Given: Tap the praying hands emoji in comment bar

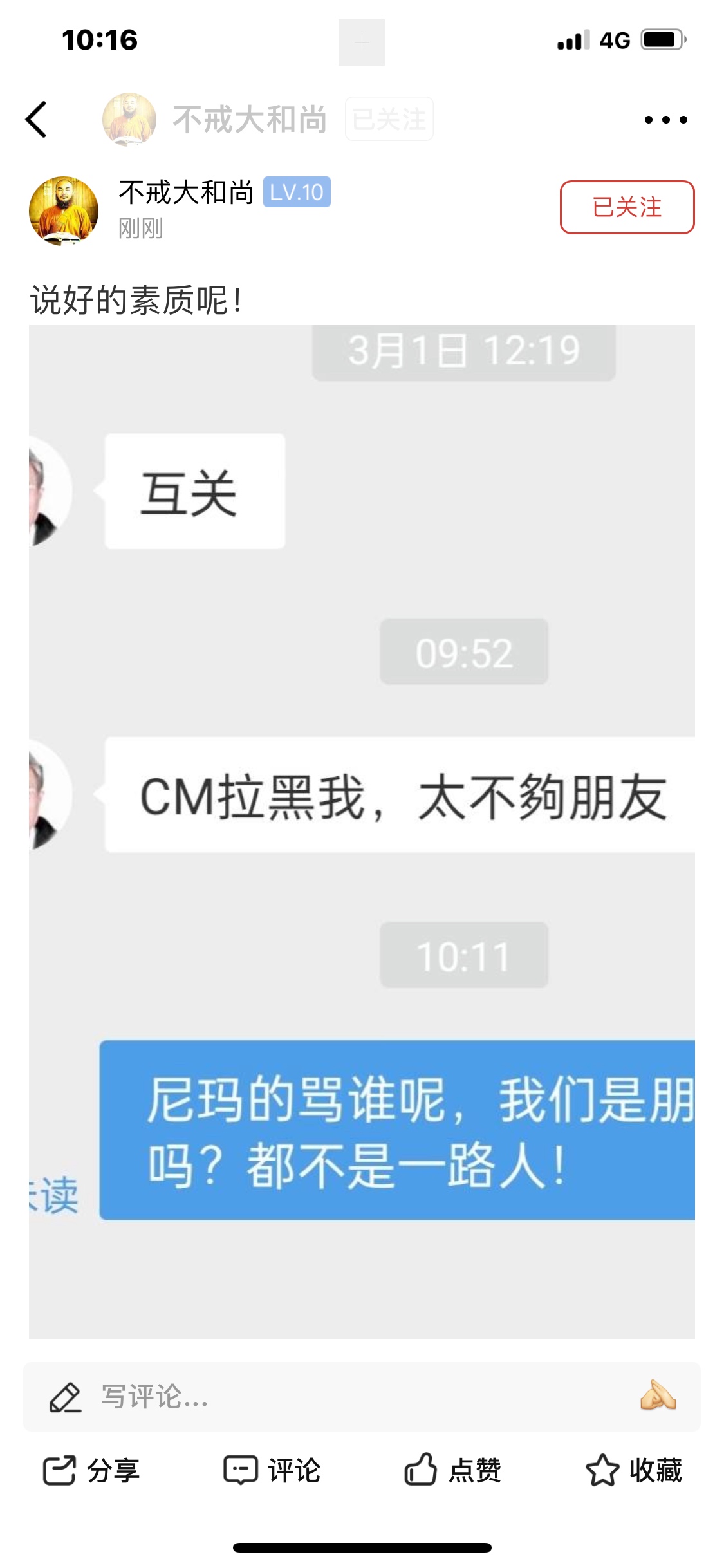Looking at the screenshot, I should tap(658, 1395).
